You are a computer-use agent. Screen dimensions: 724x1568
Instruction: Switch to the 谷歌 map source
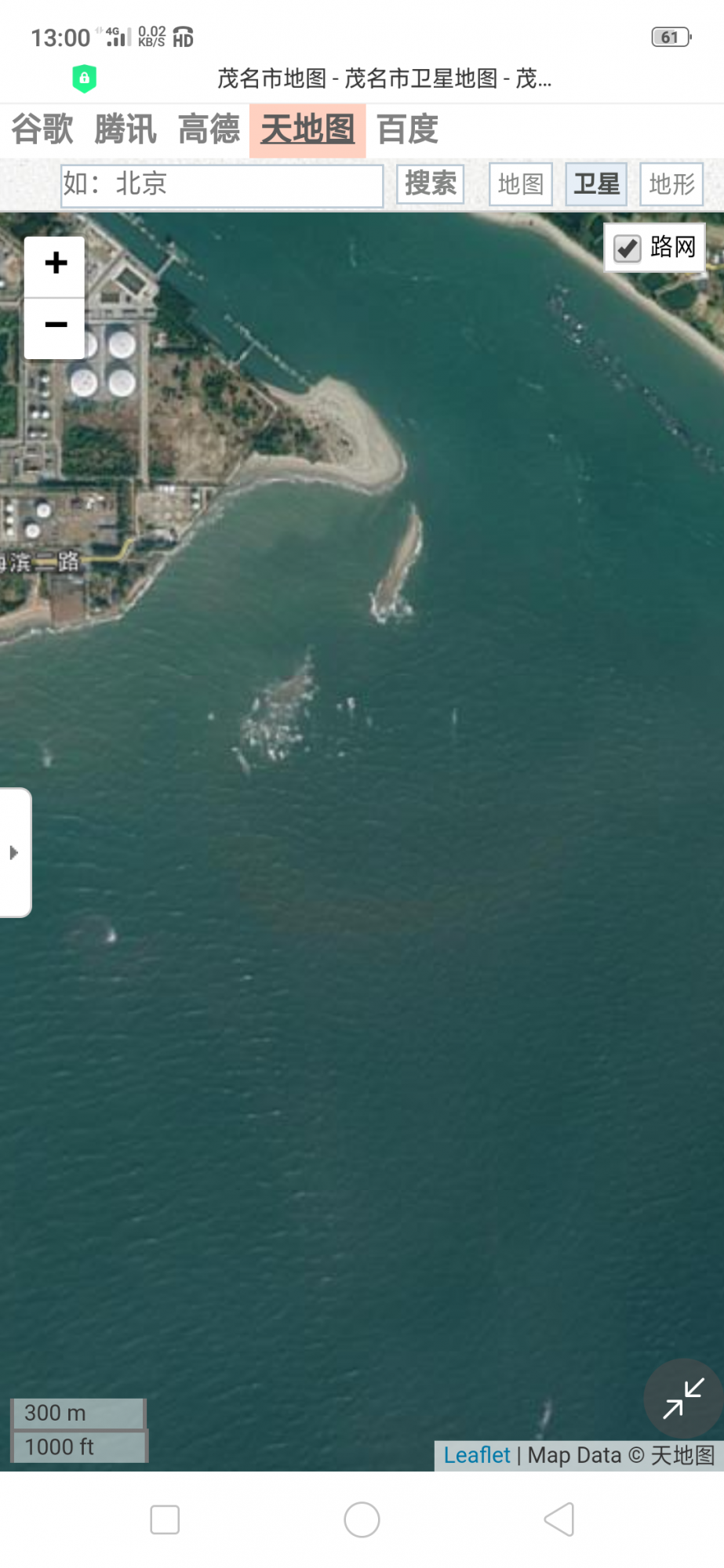pyautogui.click(x=42, y=129)
